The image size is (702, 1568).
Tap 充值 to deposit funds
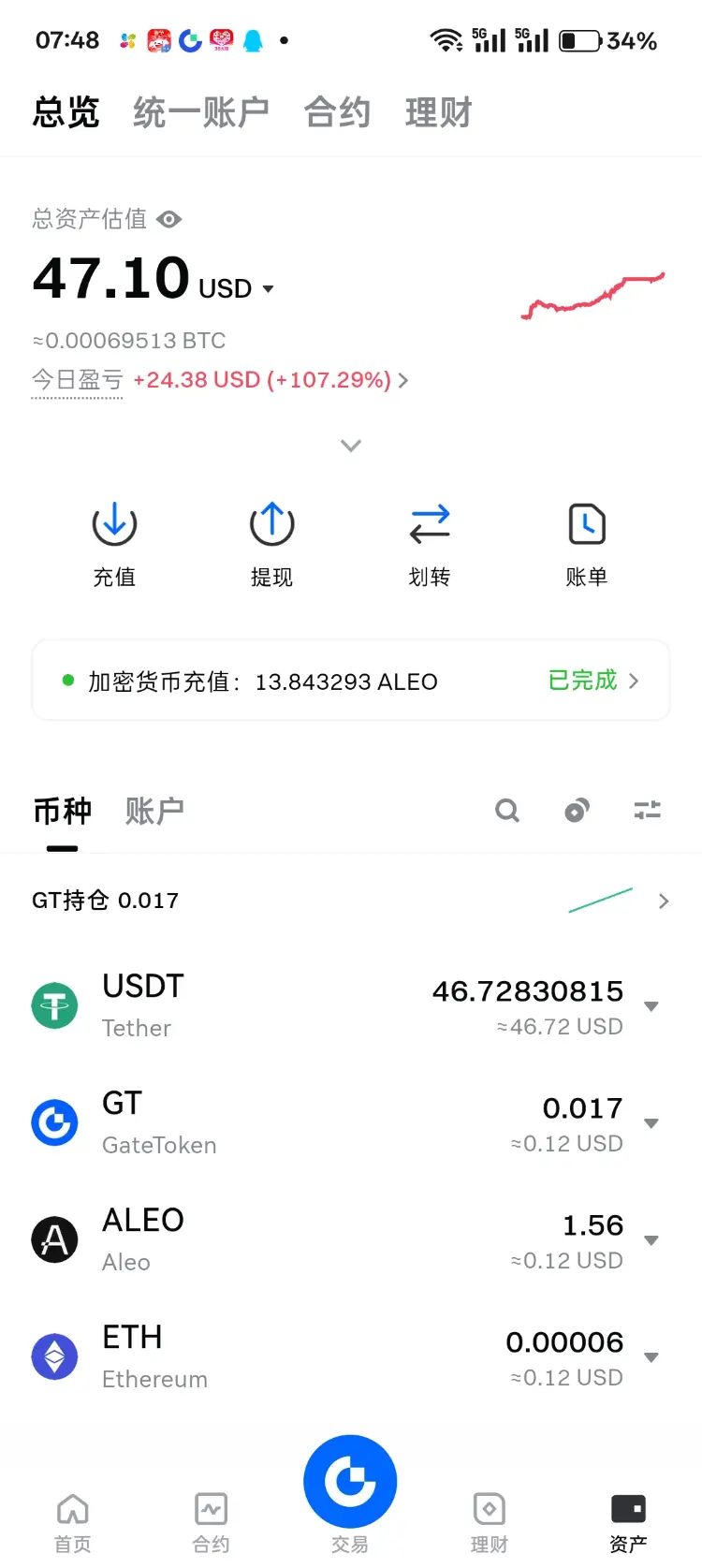tap(114, 543)
